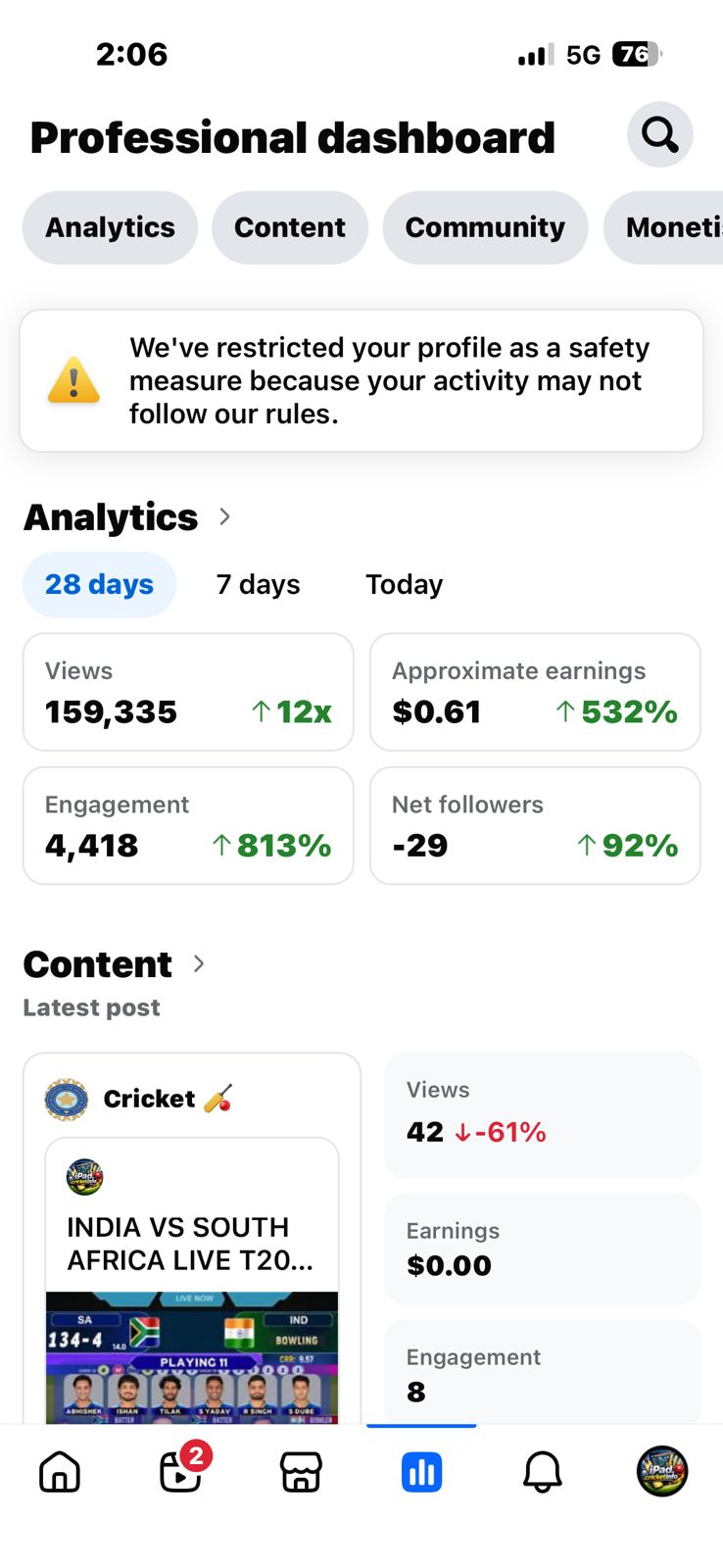The width and height of the screenshot is (723, 1568).
Task: Open the Approximate earnings card
Action: [x=535, y=692]
